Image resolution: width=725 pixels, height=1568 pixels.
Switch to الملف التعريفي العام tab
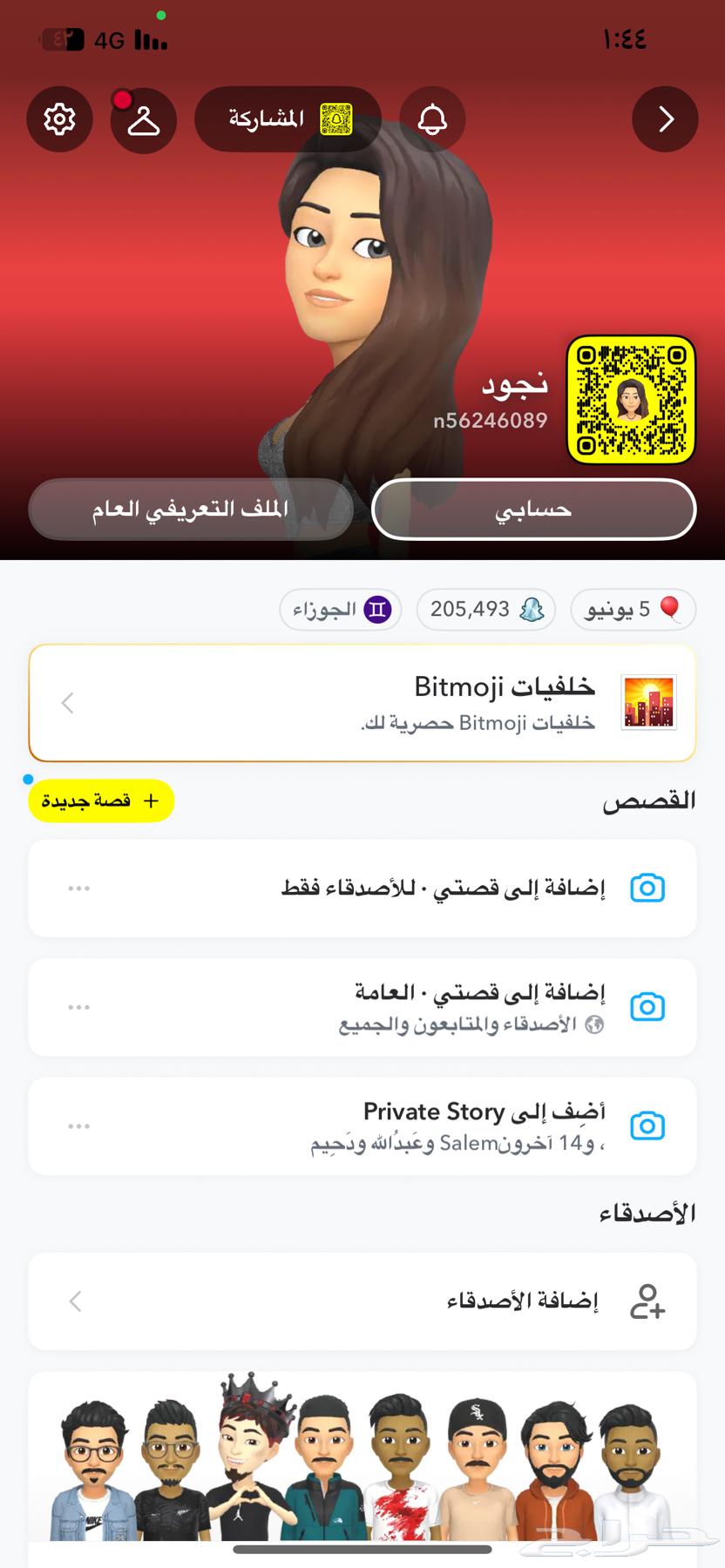point(191,509)
